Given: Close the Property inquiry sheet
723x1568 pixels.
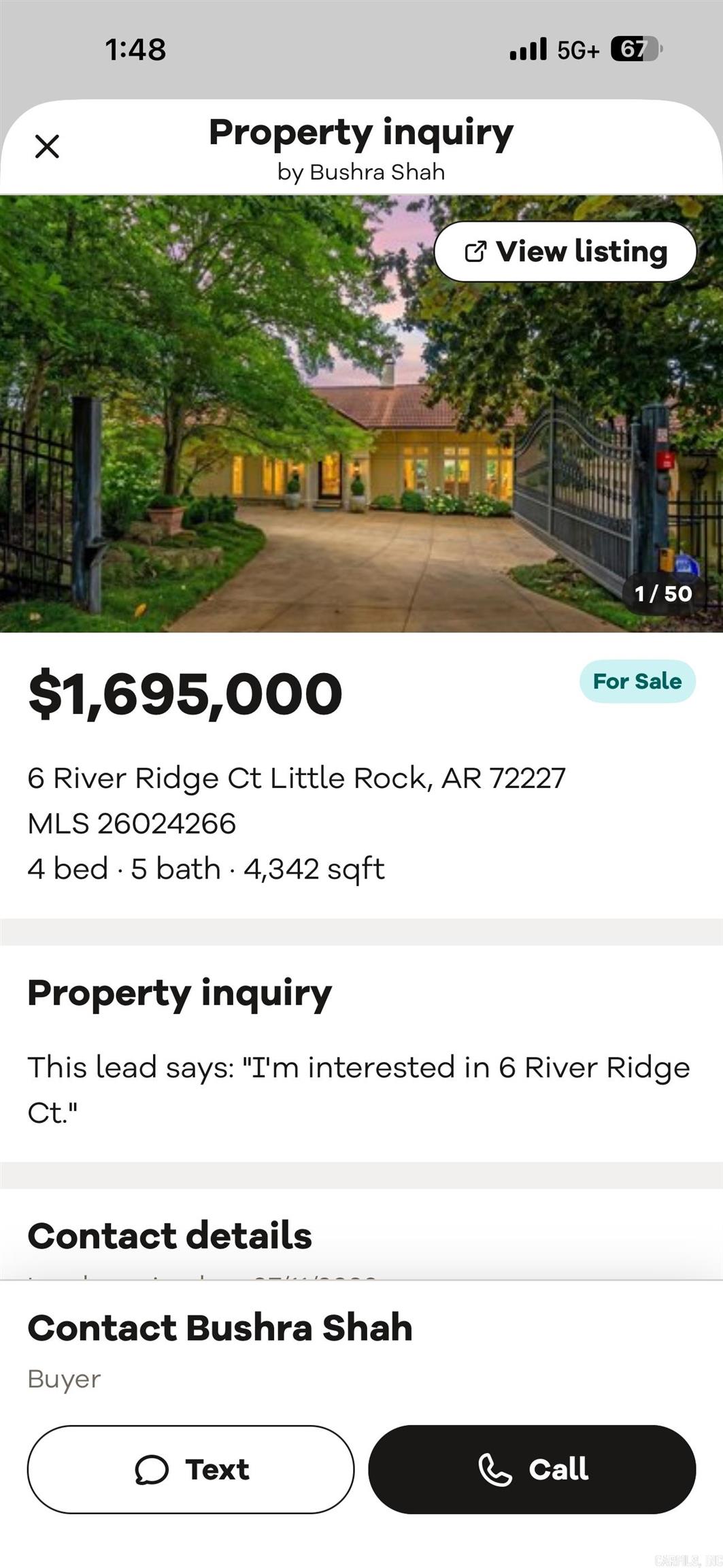Looking at the screenshot, I should [47, 146].
